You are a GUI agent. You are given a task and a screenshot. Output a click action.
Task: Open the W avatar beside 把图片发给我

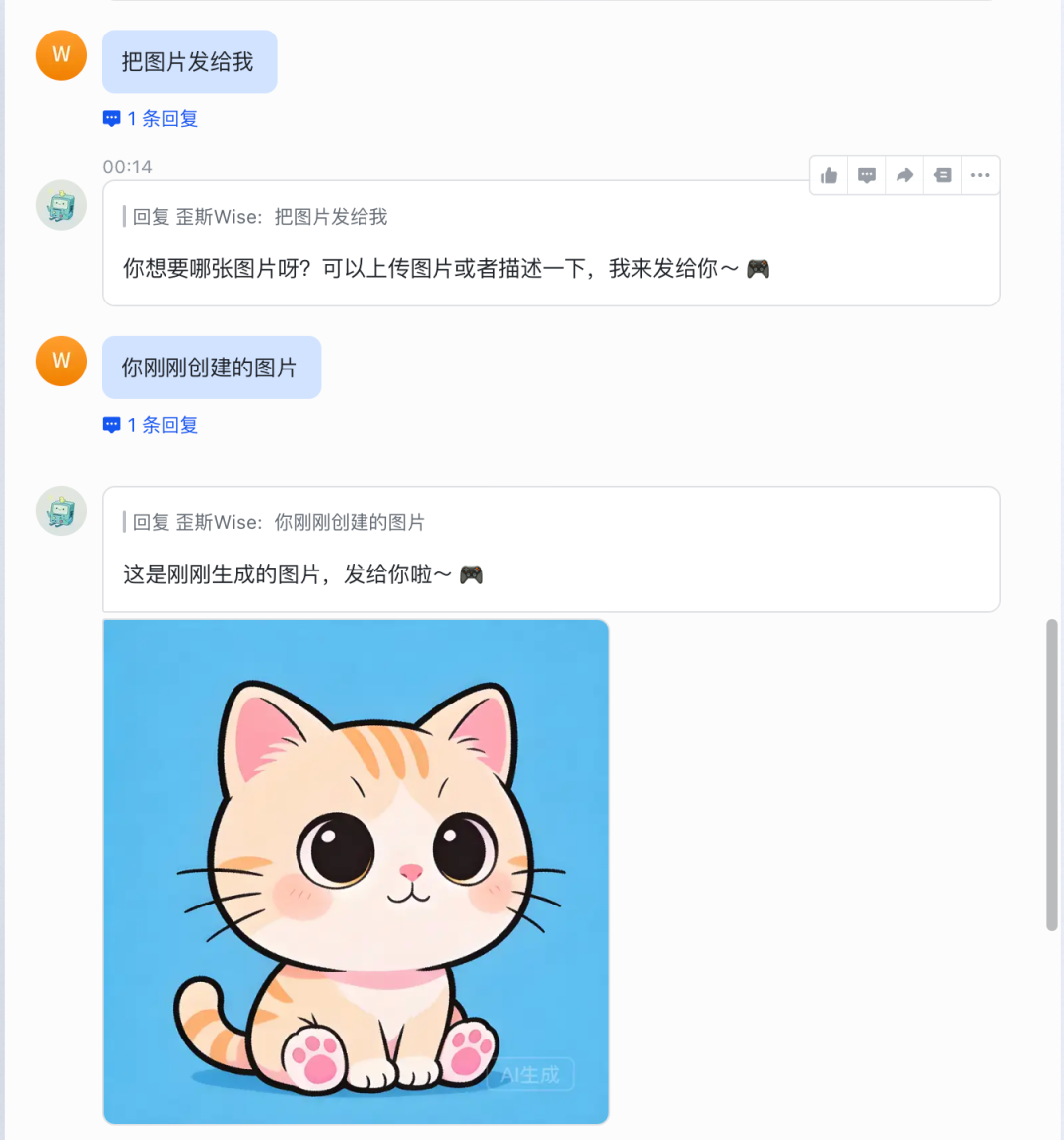(61, 55)
